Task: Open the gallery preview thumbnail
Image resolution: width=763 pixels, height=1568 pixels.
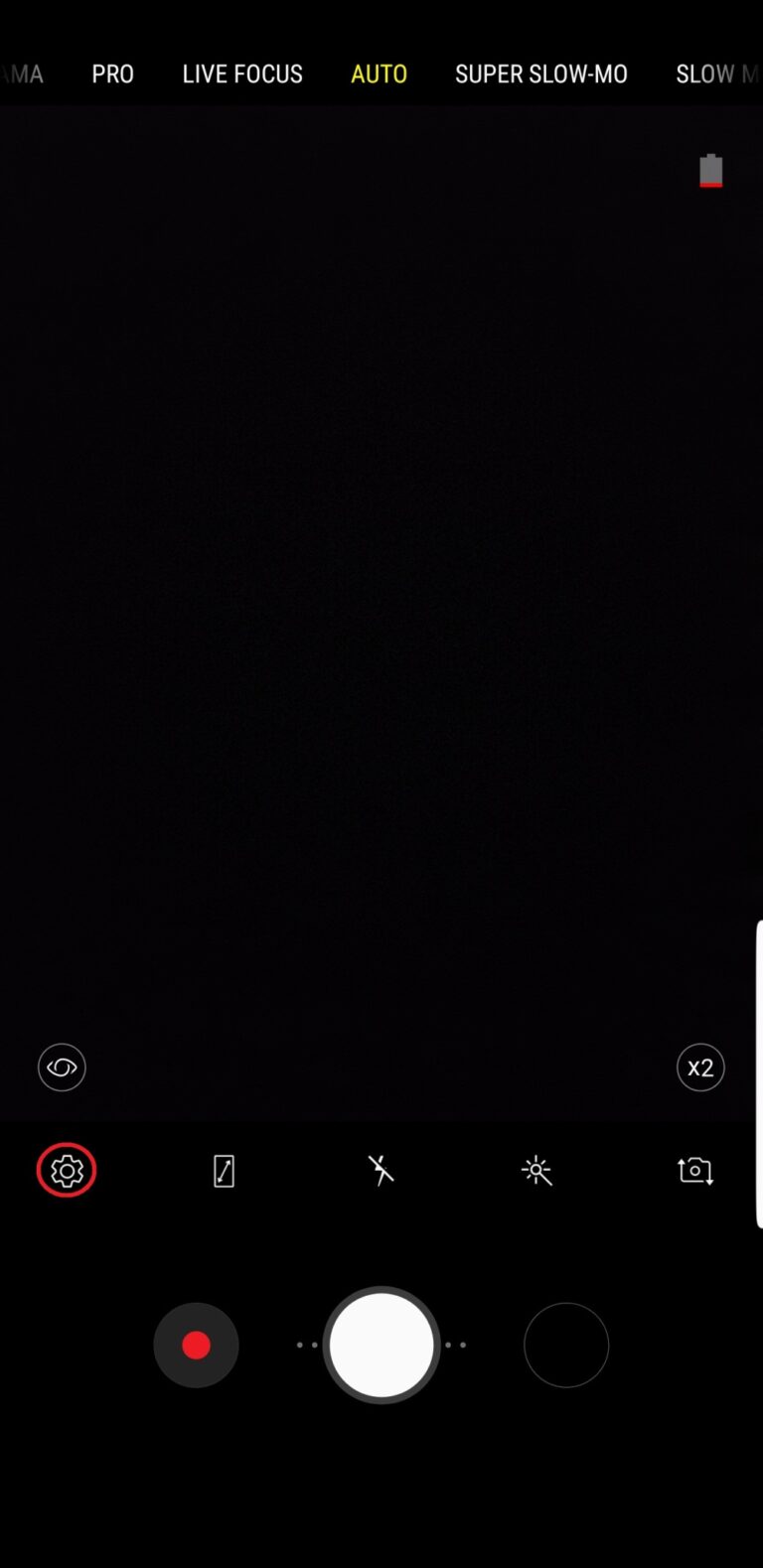Action: pos(566,1345)
